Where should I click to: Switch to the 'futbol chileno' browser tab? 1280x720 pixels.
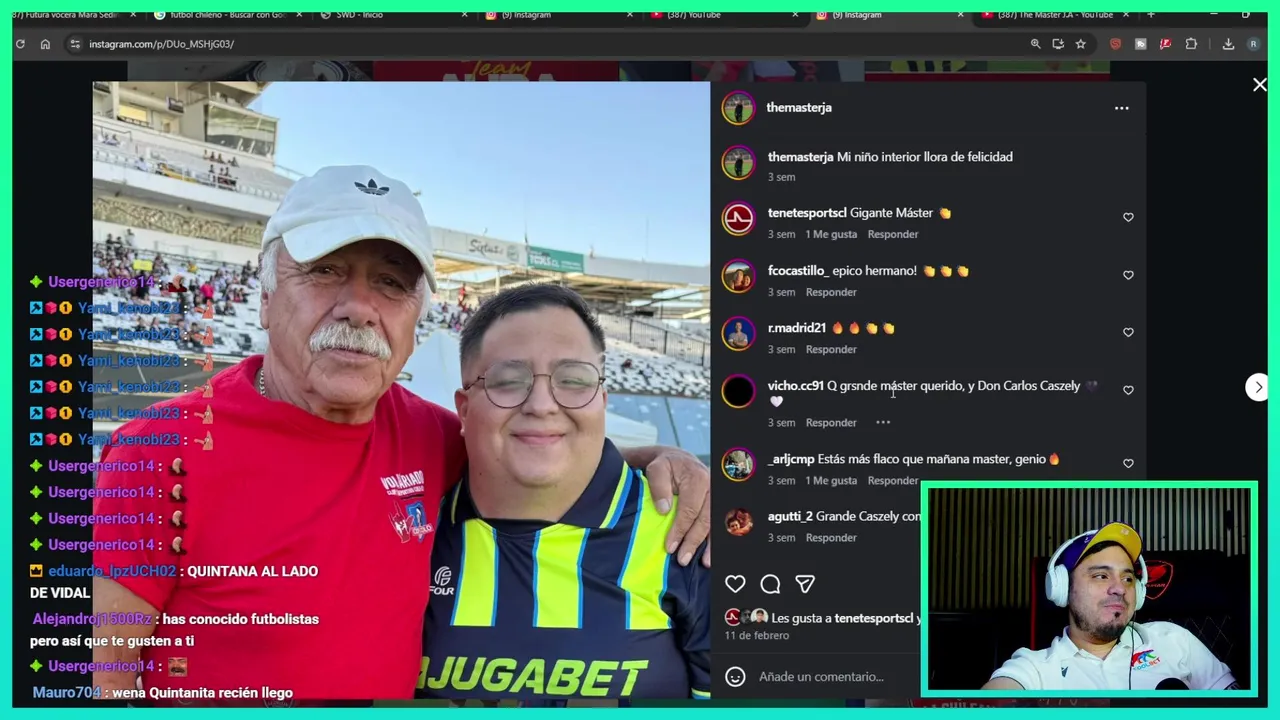(228, 15)
